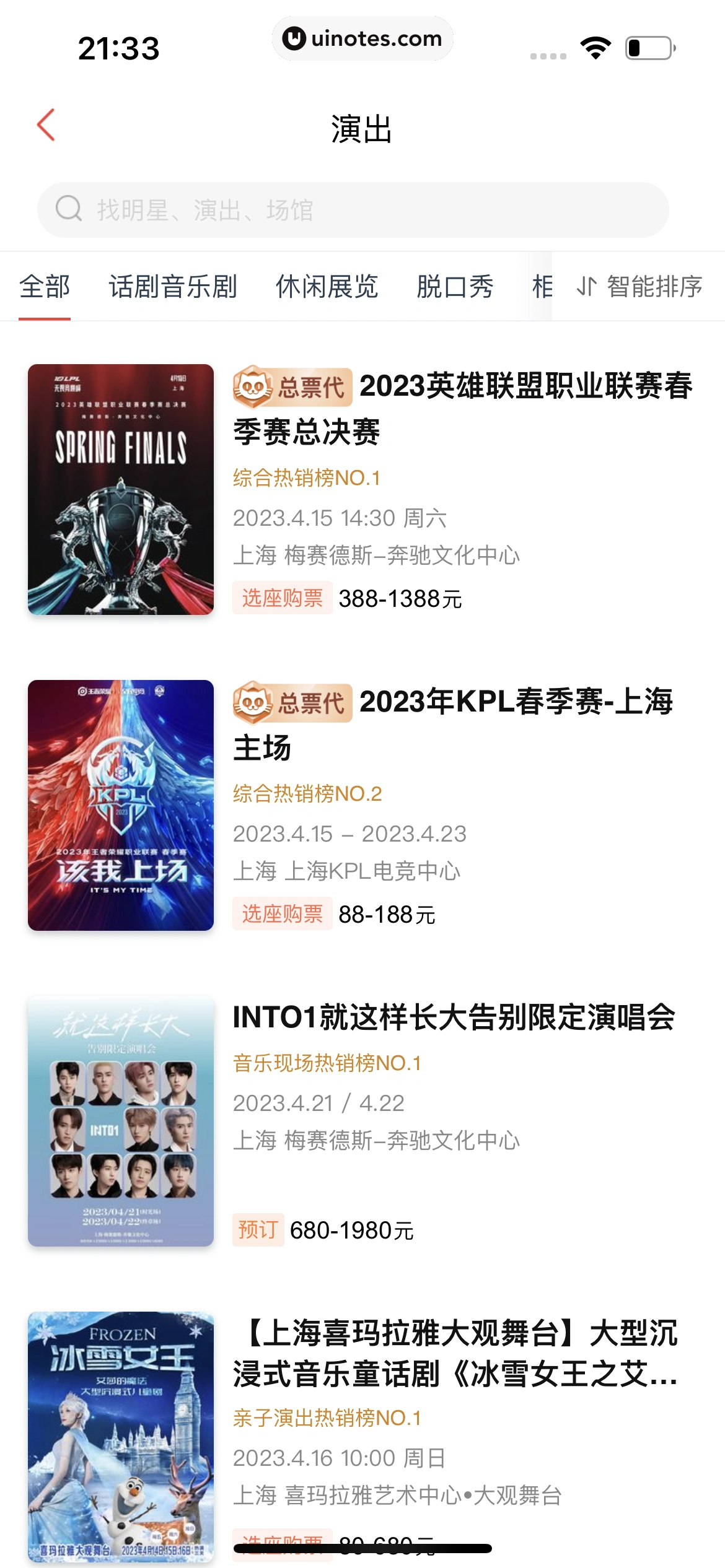Image resolution: width=725 pixels, height=1568 pixels.
Task: Tap the search field for stars and venues
Action: (353, 210)
